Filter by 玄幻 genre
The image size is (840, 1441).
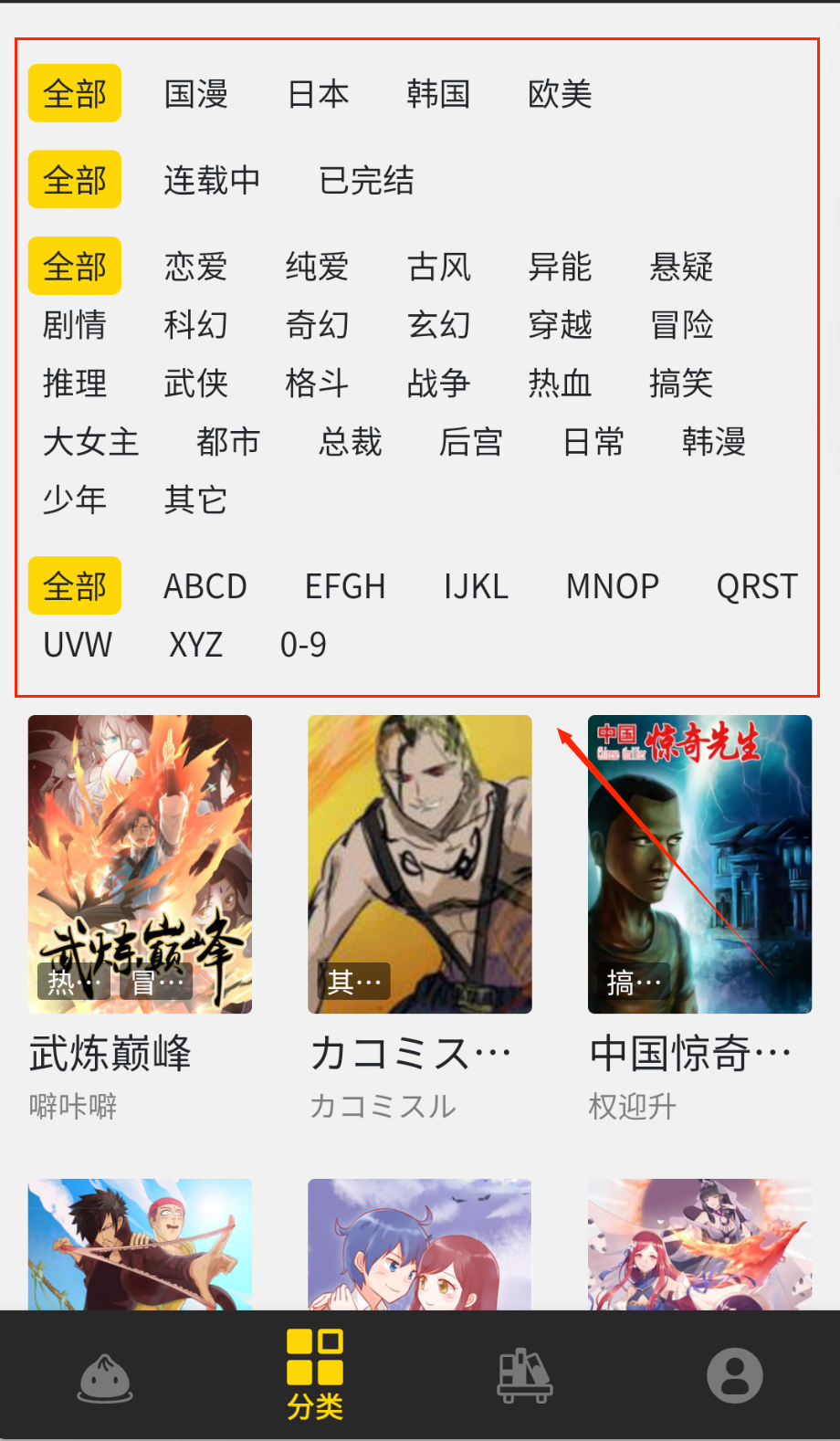(x=438, y=325)
